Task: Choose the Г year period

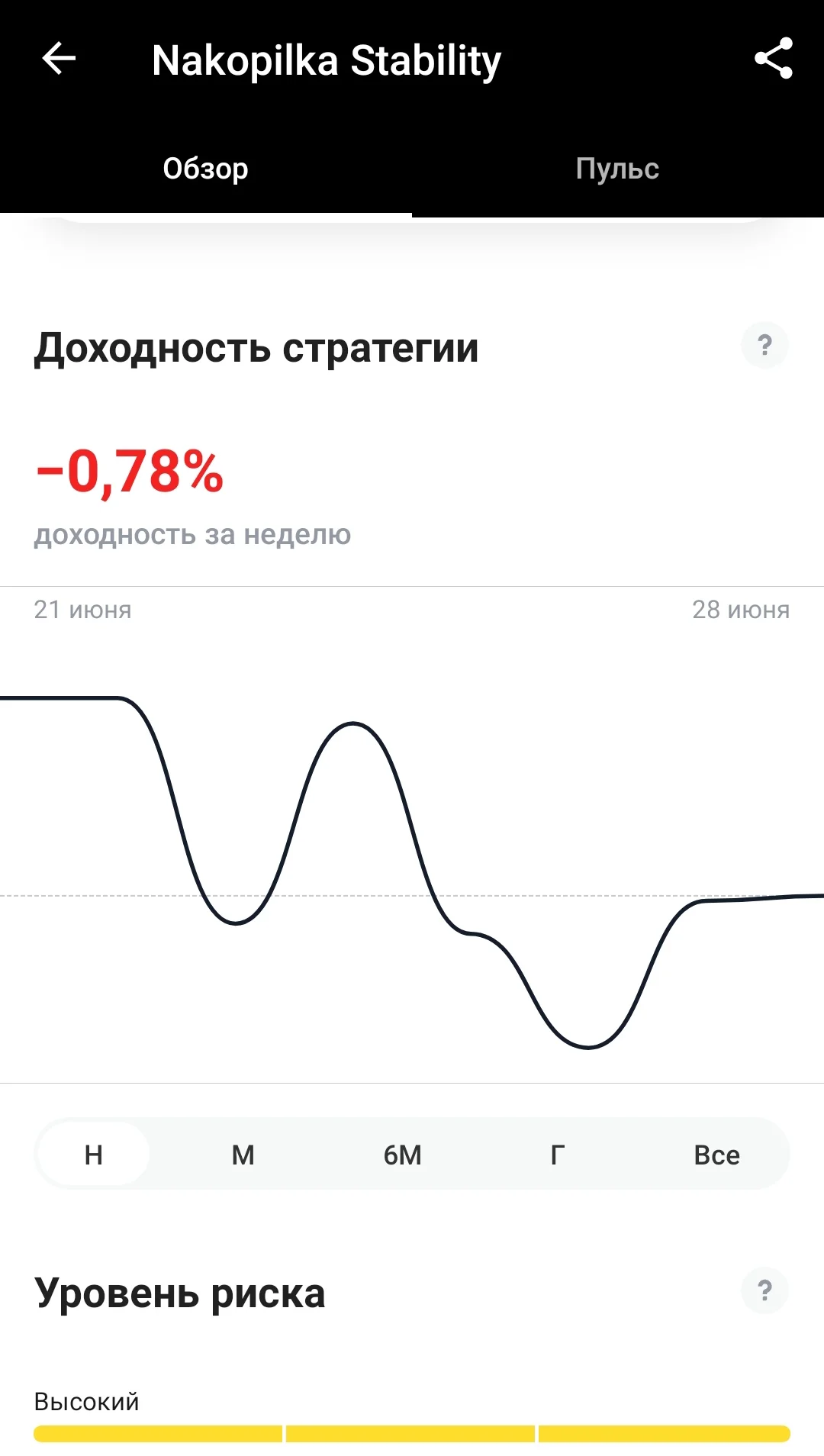Action: pos(558,1155)
